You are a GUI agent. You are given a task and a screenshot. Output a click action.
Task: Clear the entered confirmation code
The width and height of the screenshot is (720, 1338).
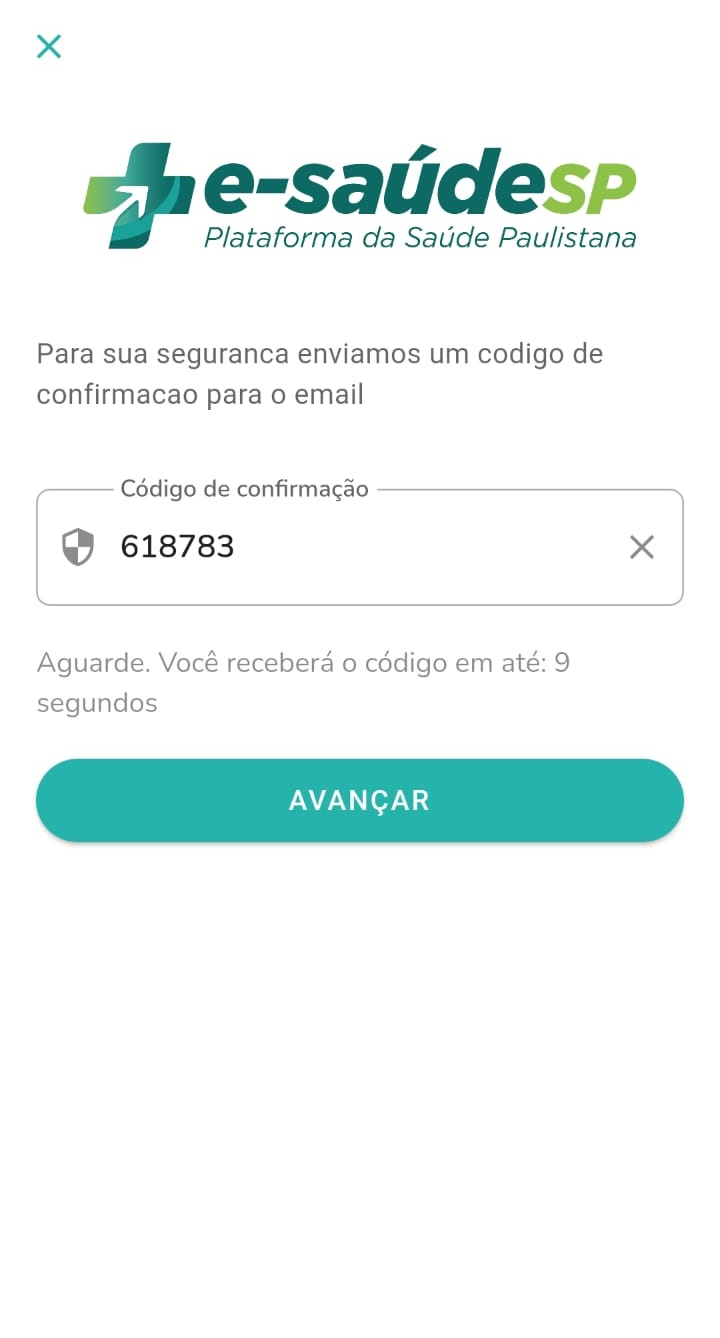[641, 547]
